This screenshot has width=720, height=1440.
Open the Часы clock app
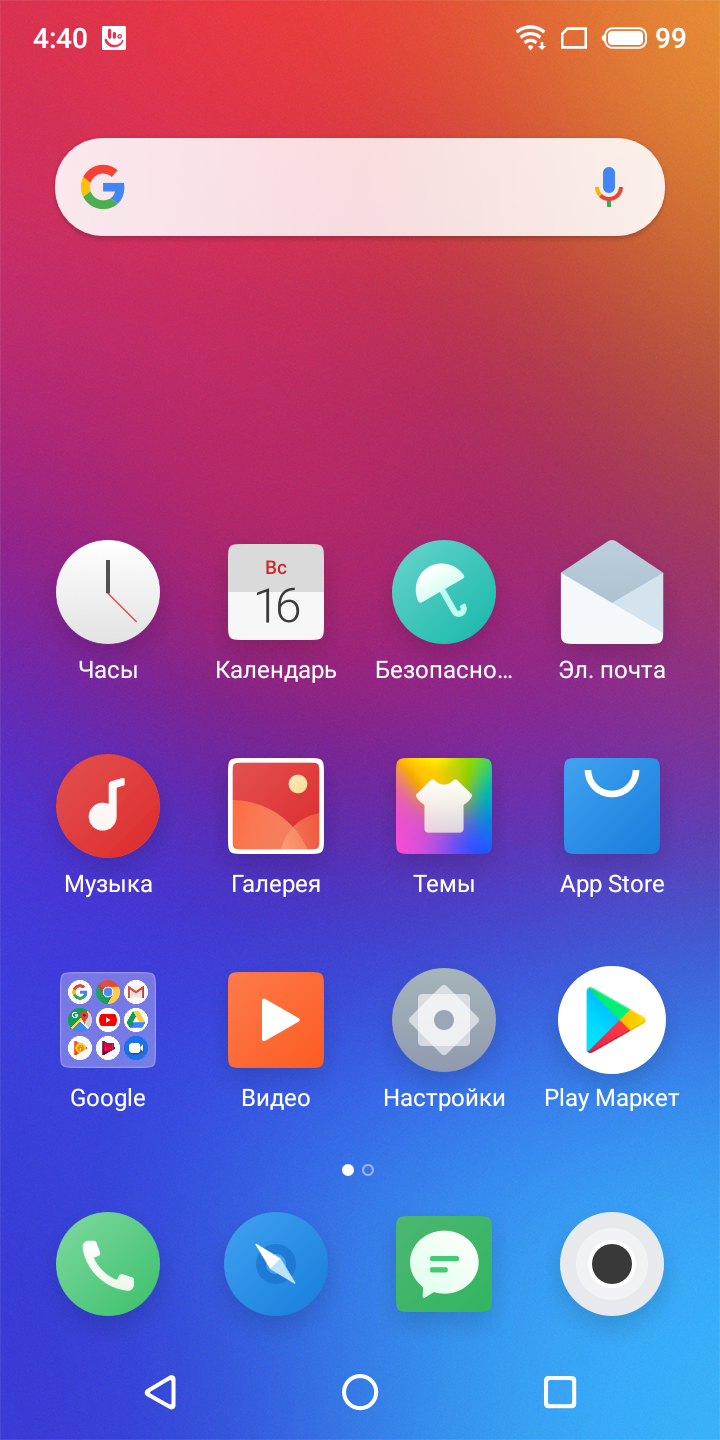click(x=108, y=592)
